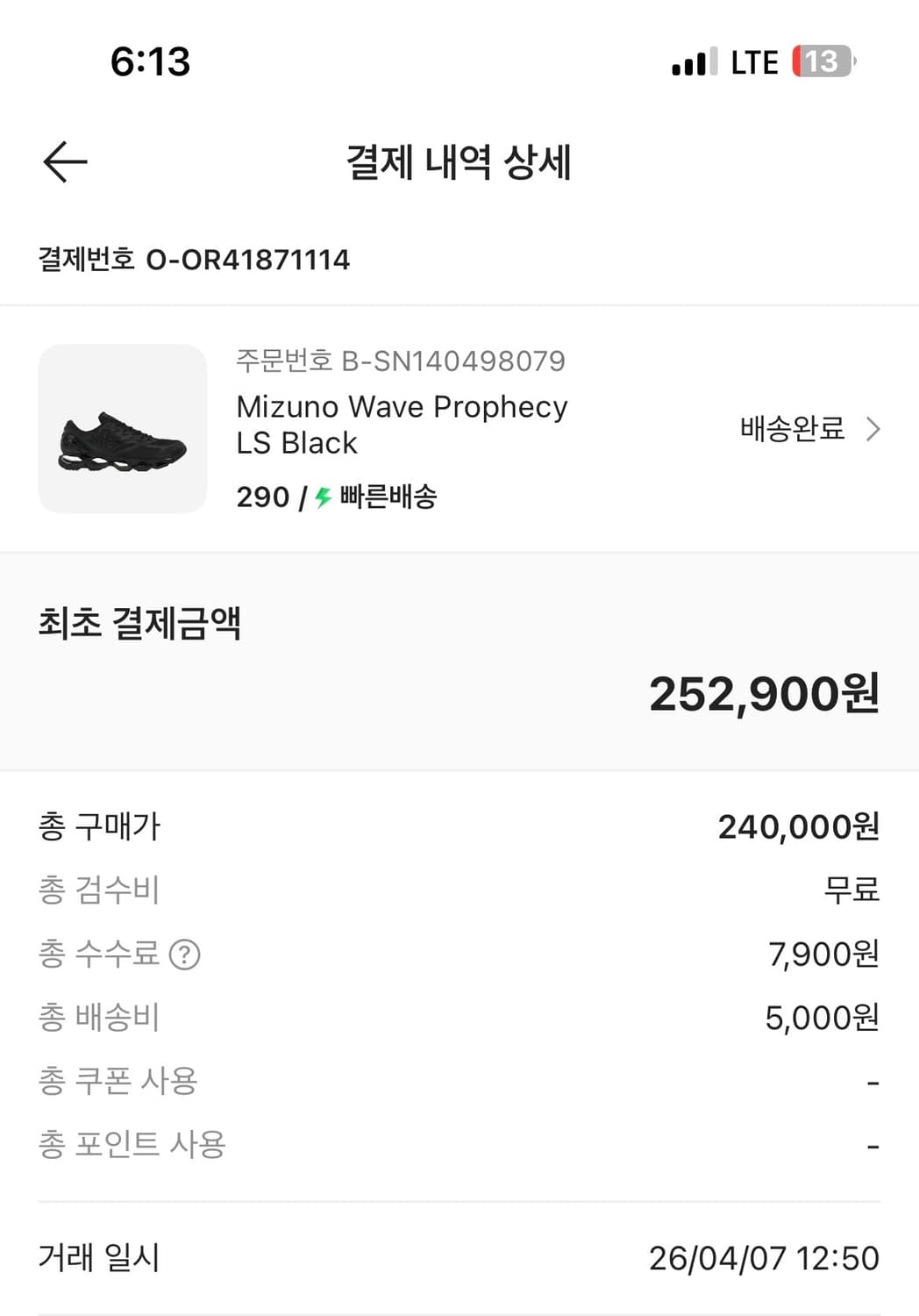Click the Mizuno sneaker product image
The height and width of the screenshot is (1316, 919).
pyautogui.click(x=122, y=428)
